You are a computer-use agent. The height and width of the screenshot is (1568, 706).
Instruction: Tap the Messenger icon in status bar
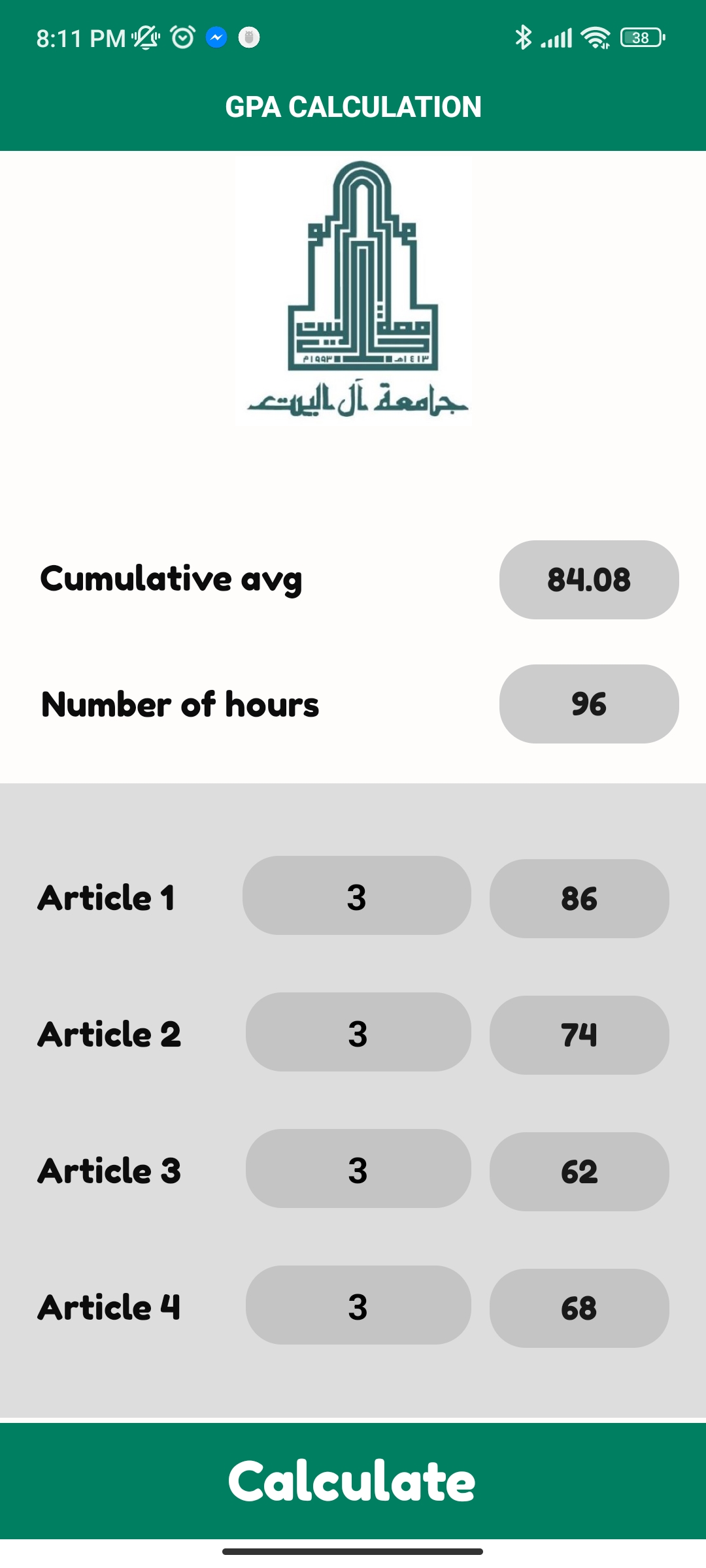pos(216,38)
